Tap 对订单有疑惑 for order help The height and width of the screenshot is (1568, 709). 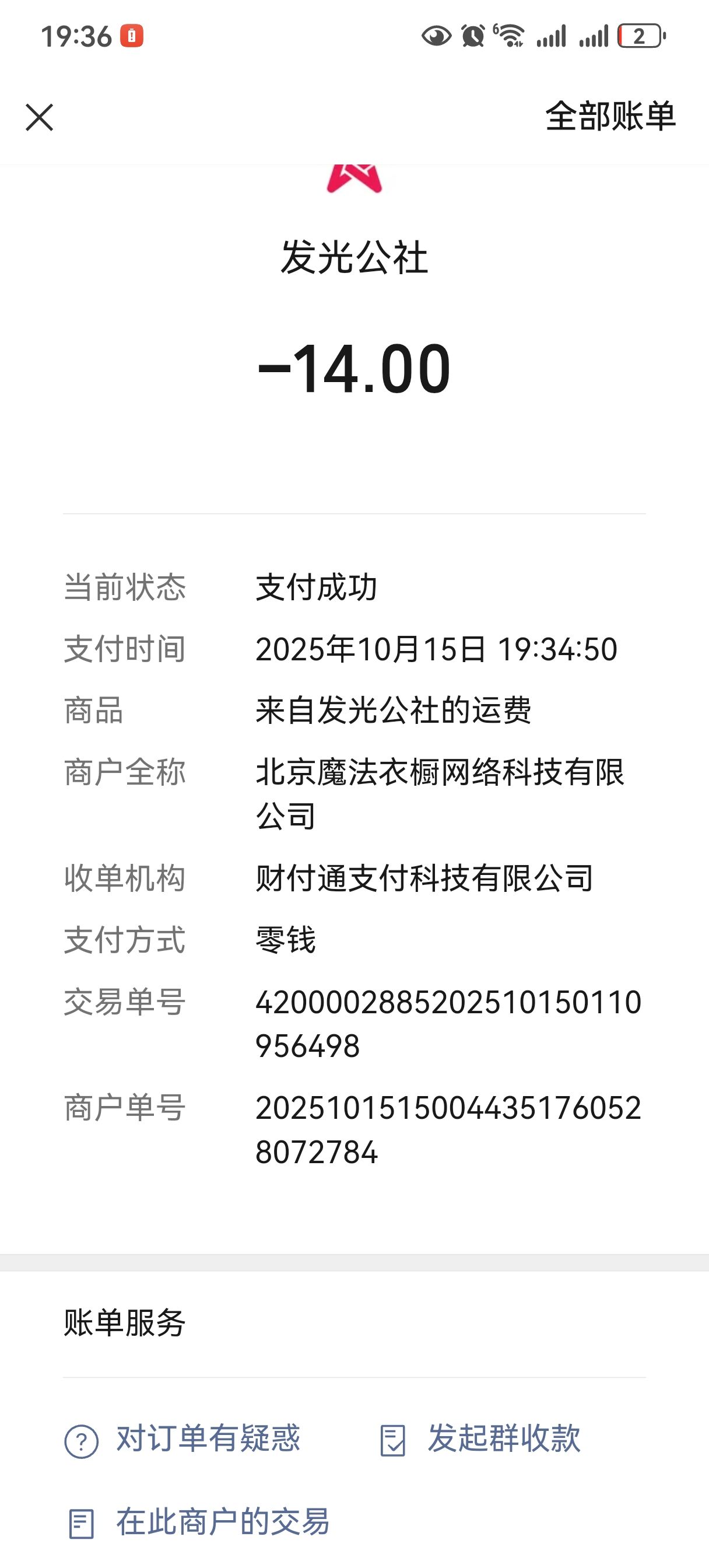[x=182, y=1440]
